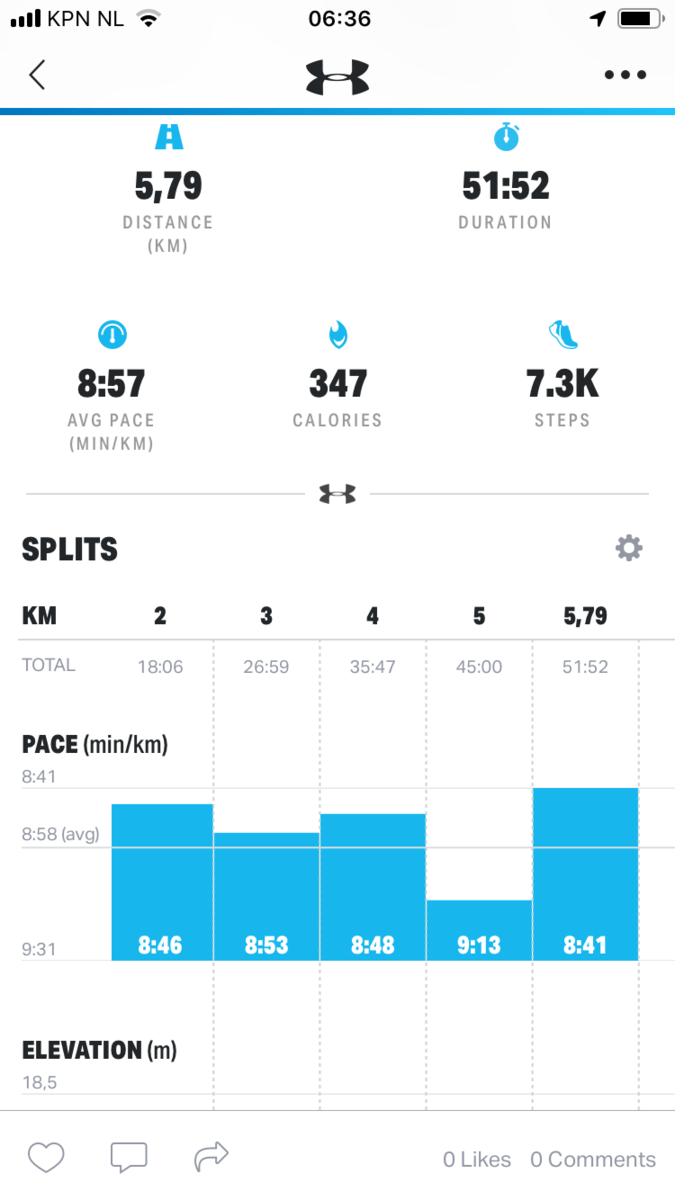Share this workout
Viewport: 675px width, 1200px height.
(211, 1158)
